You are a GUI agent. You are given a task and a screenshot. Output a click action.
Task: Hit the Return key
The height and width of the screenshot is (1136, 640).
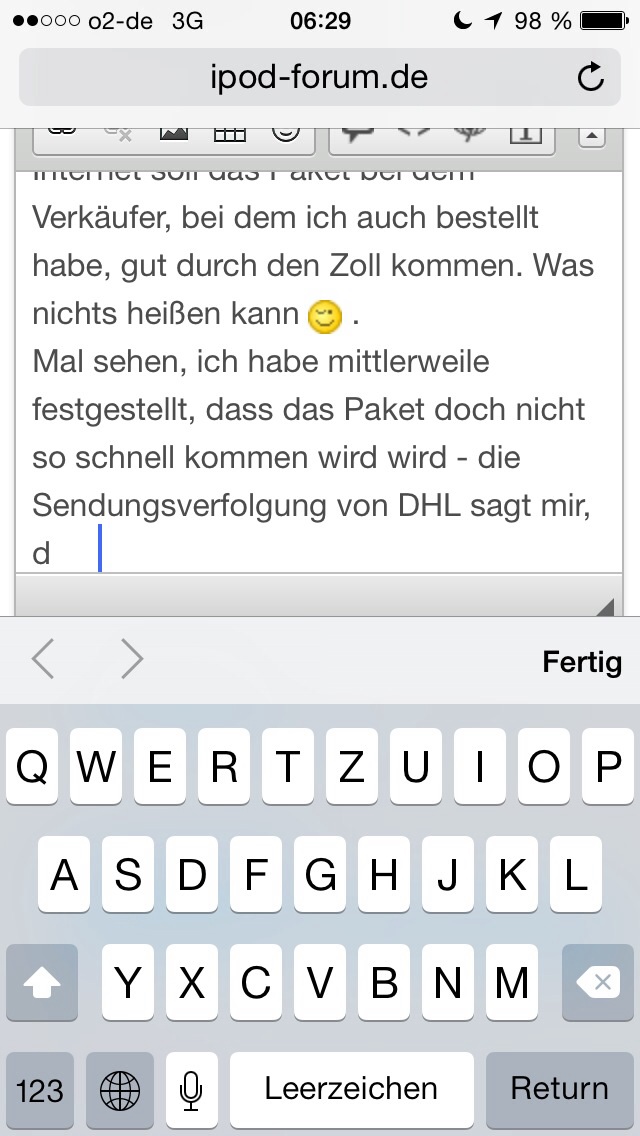click(x=560, y=1088)
